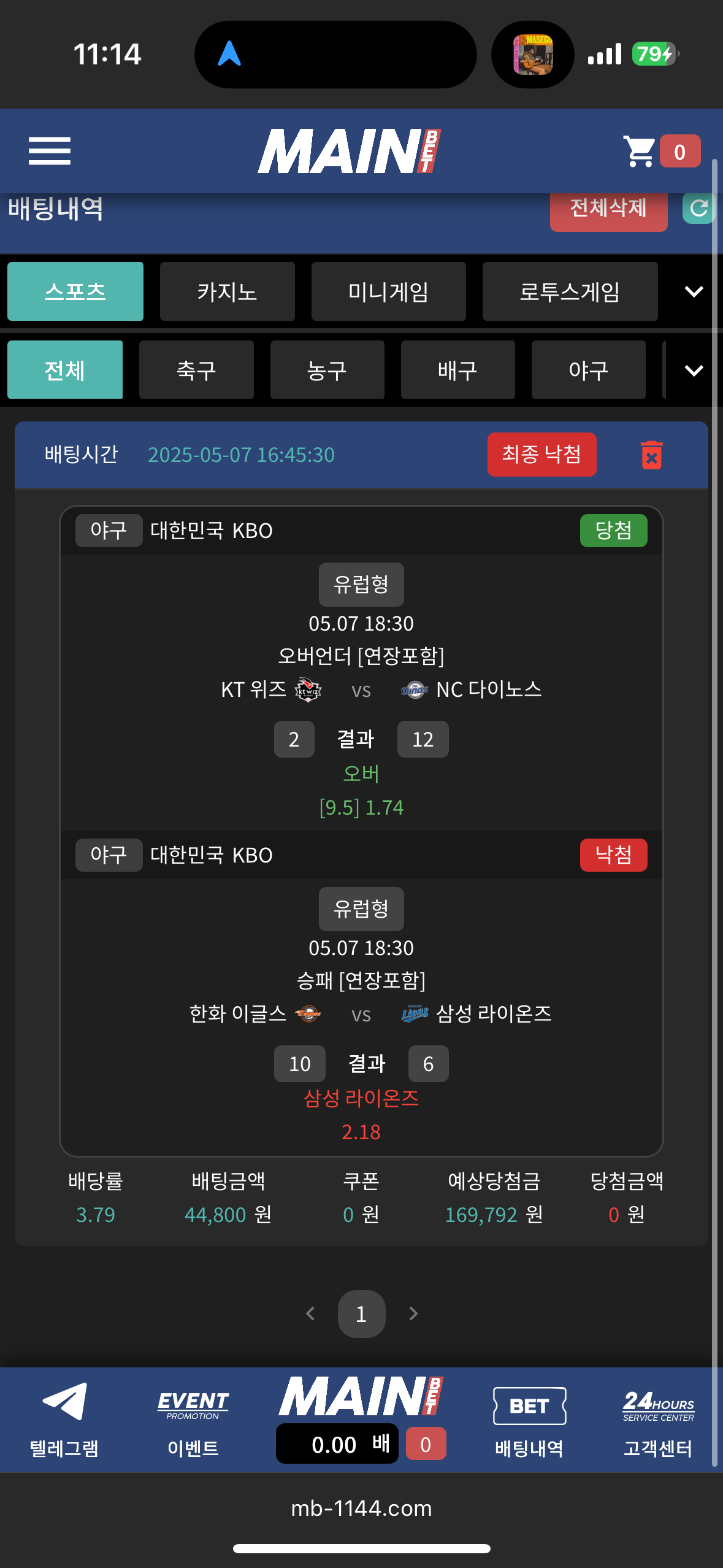Switch to the 로투스게임 tab
Image resolution: width=723 pixels, height=1568 pixels.
[x=569, y=291]
